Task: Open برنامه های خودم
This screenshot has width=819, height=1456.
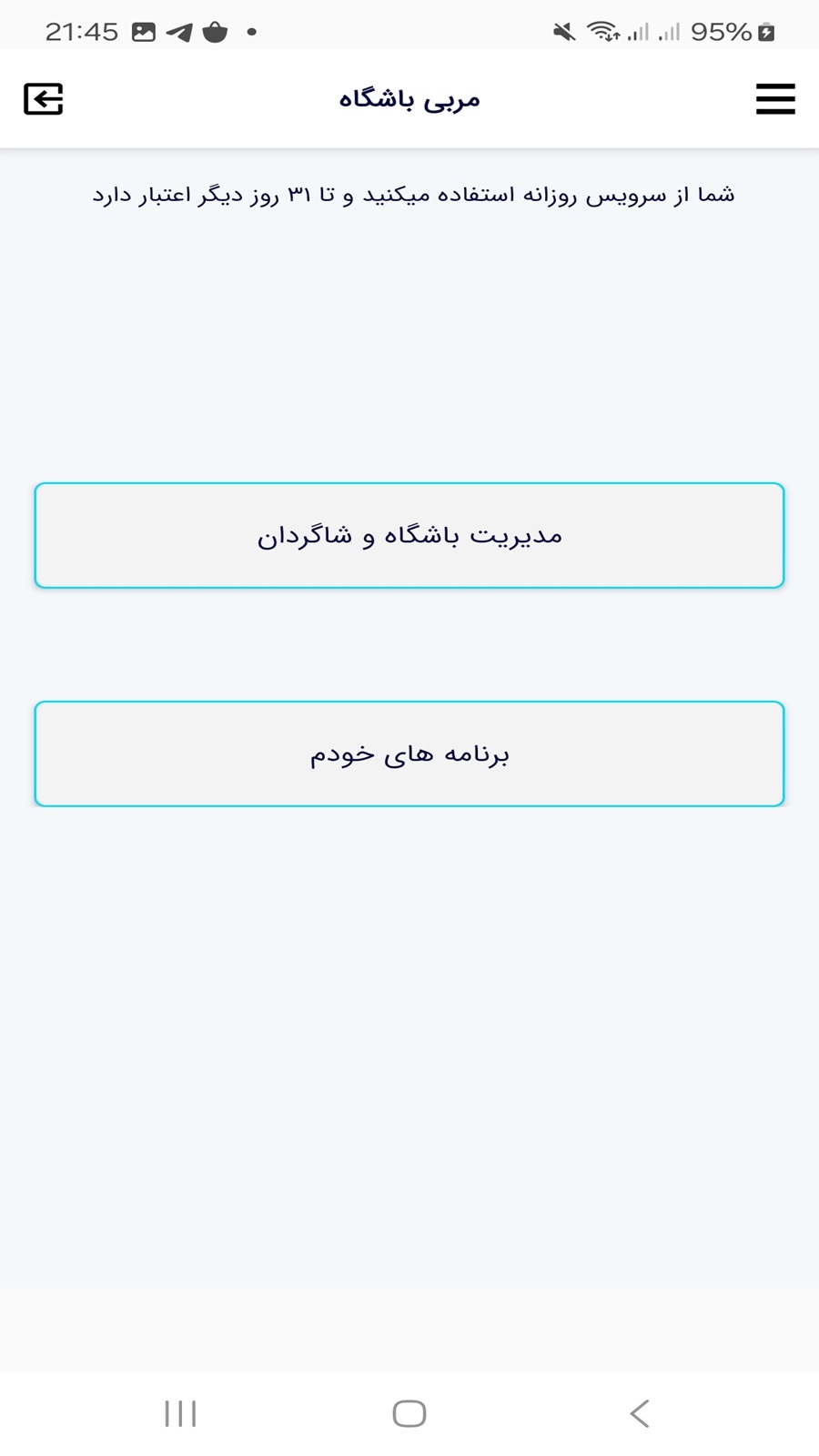Action: 409,753
